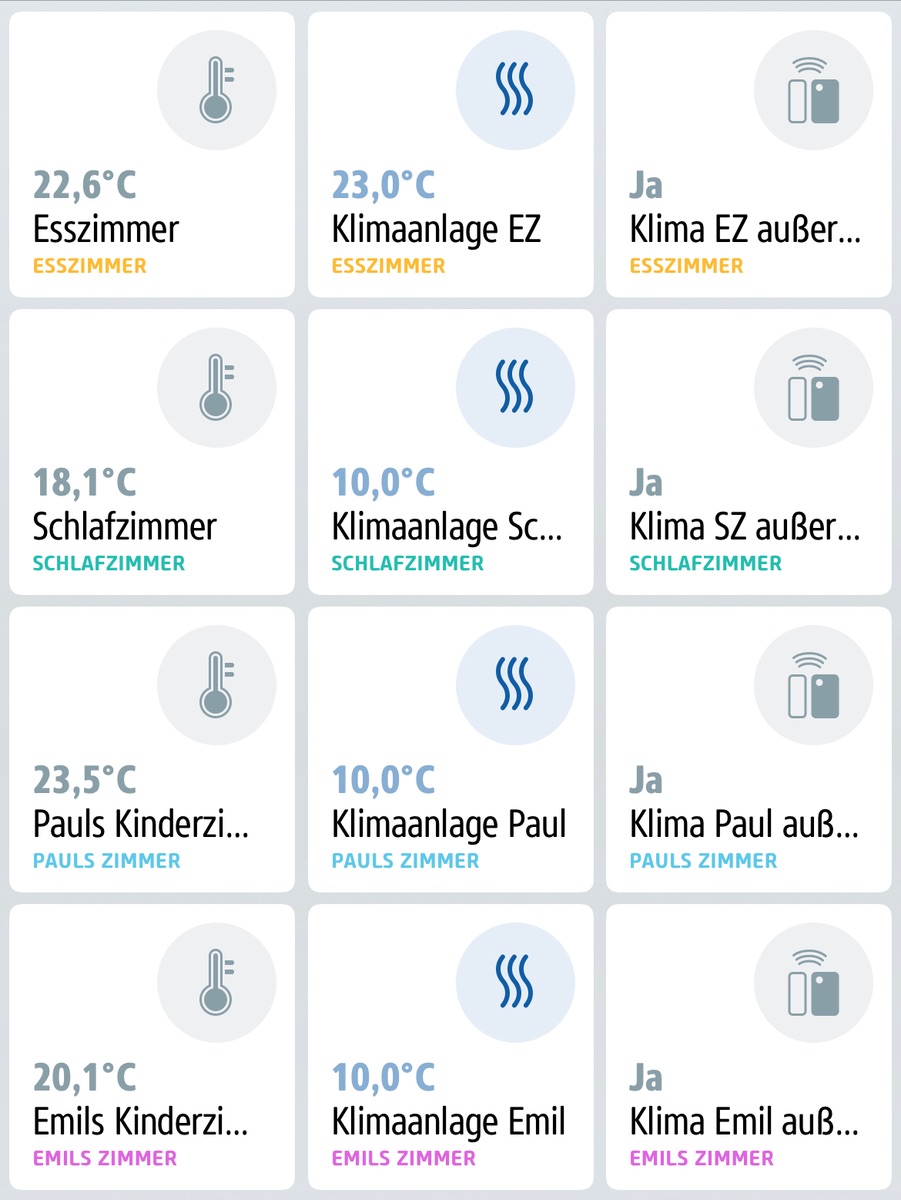
Task: Select the Klimaanlage Sc... Schlafzimmer tile
Action: 450,452
